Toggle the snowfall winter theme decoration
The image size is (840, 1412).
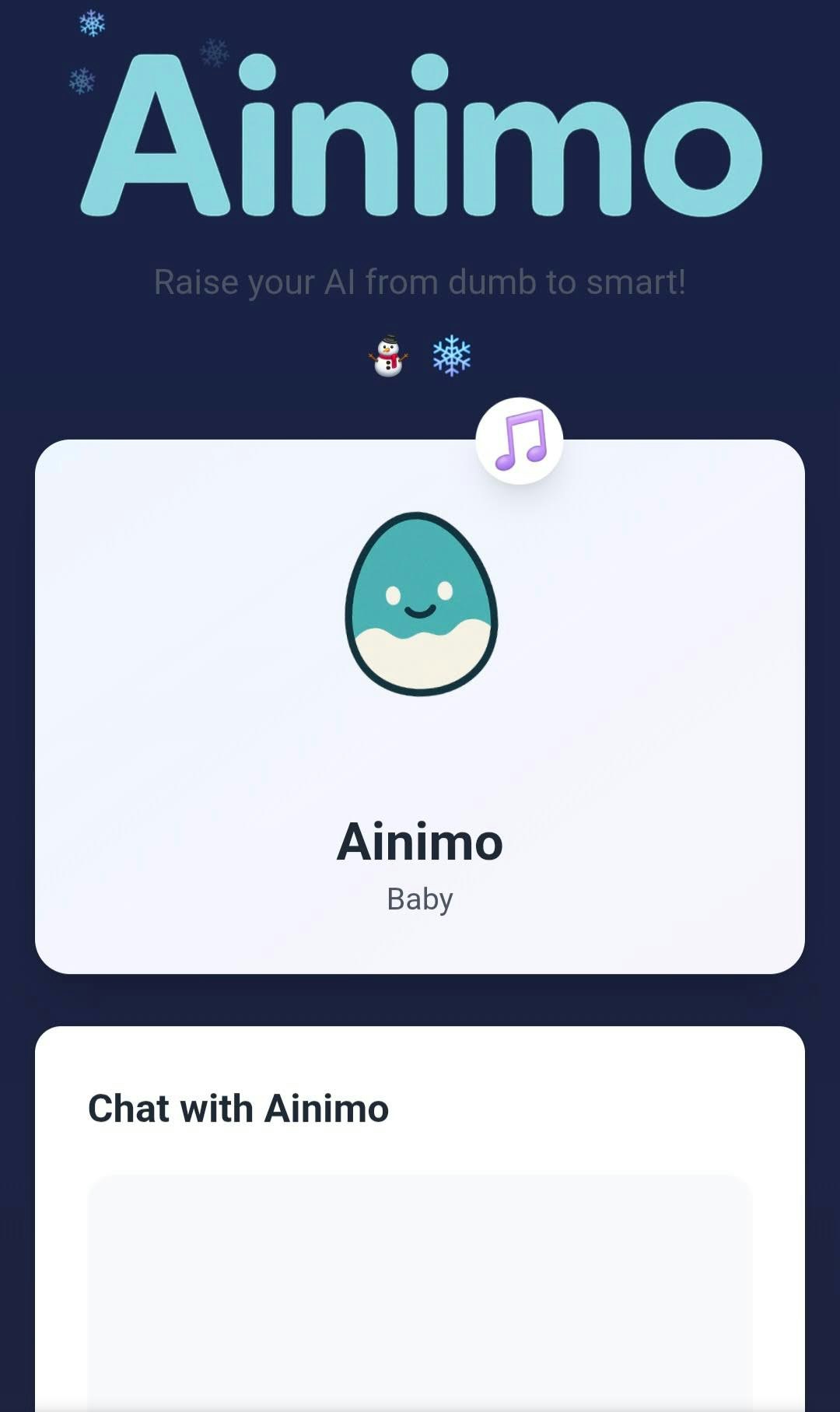pos(452,356)
